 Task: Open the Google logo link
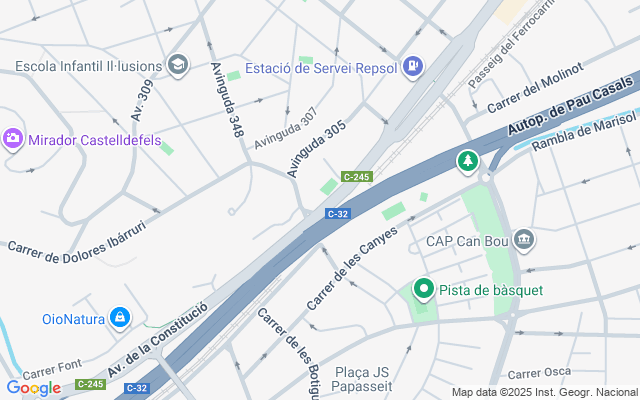(33, 388)
